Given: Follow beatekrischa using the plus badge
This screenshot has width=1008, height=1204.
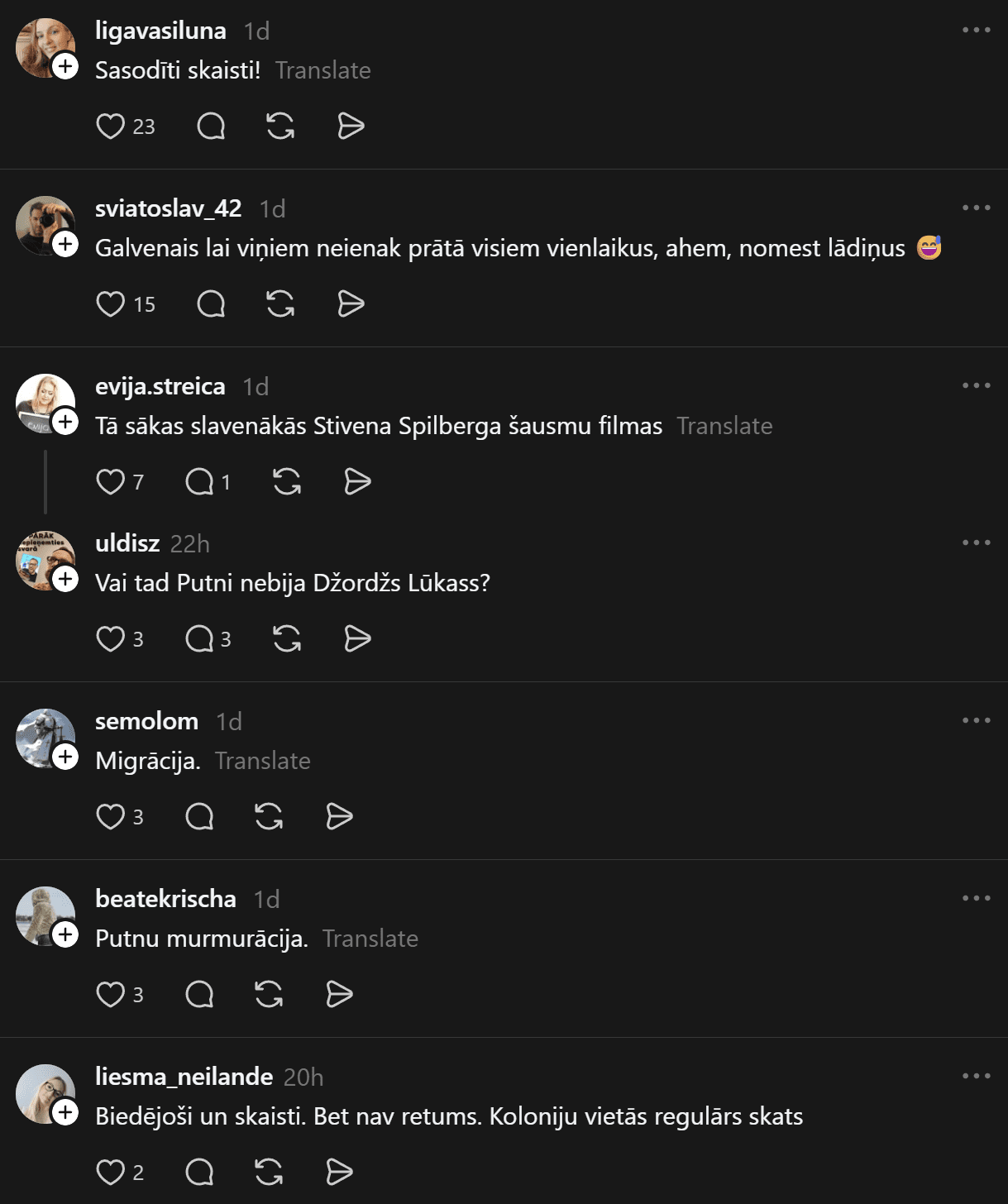Looking at the screenshot, I should pyautogui.click(x=65, y=934).
